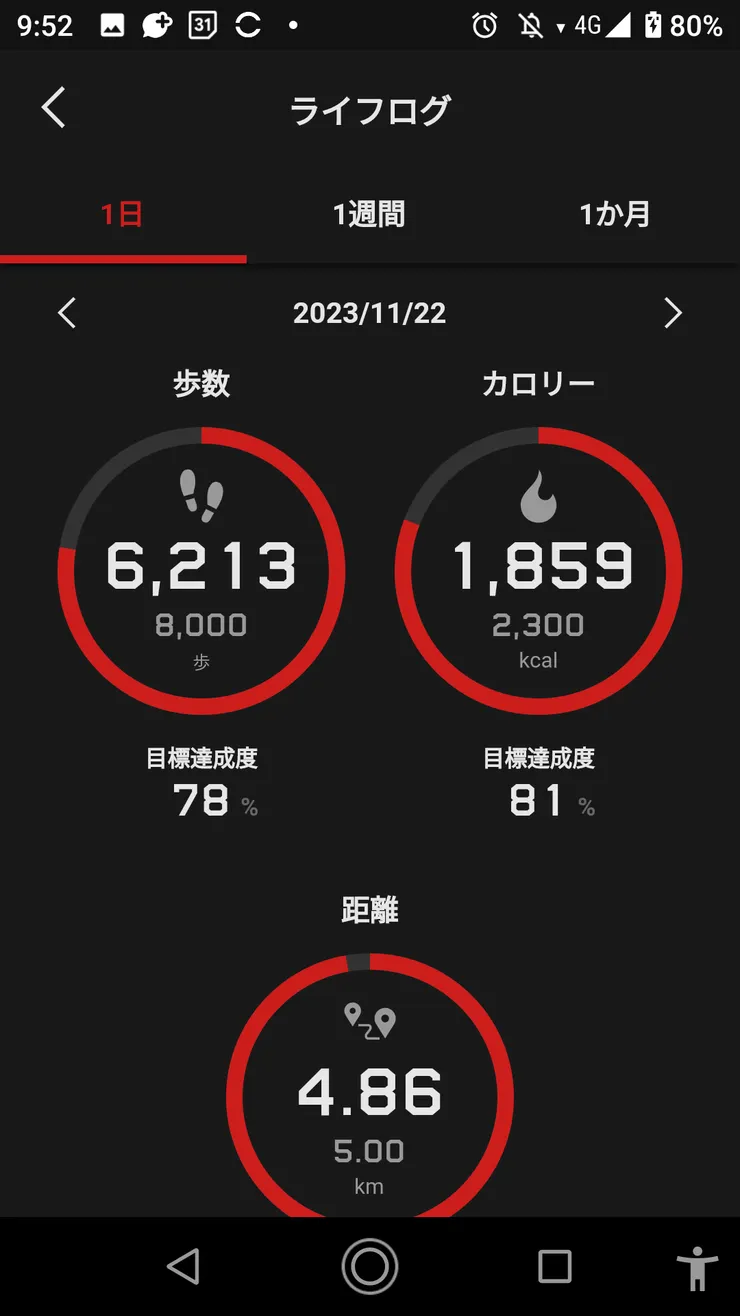Go to the previous day with the left chevron
Screen dimensions: 740x1316
pyautogui.click(x=67, y=313)
